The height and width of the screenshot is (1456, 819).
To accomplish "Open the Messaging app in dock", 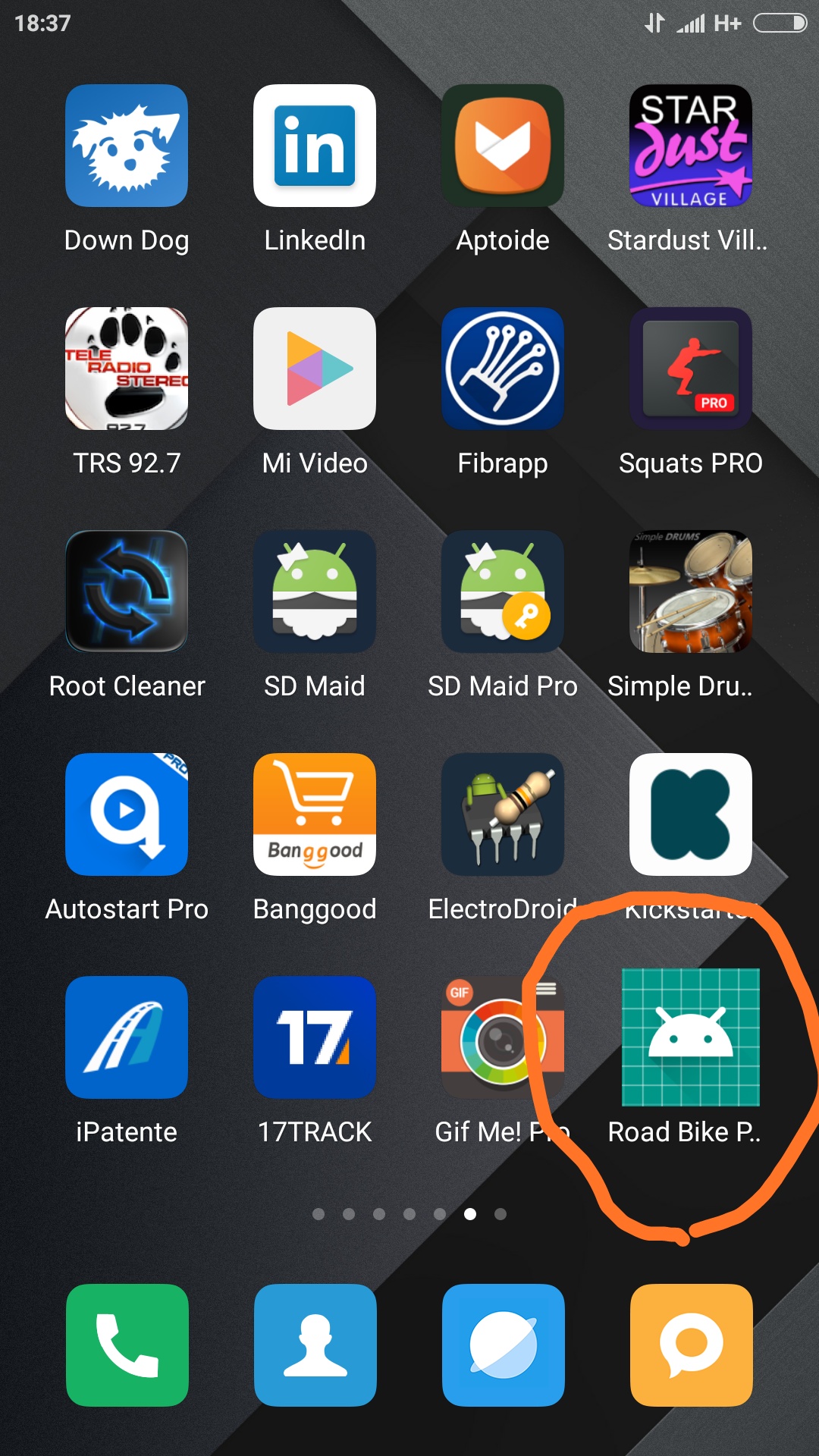I will (x=692, y=1345).
